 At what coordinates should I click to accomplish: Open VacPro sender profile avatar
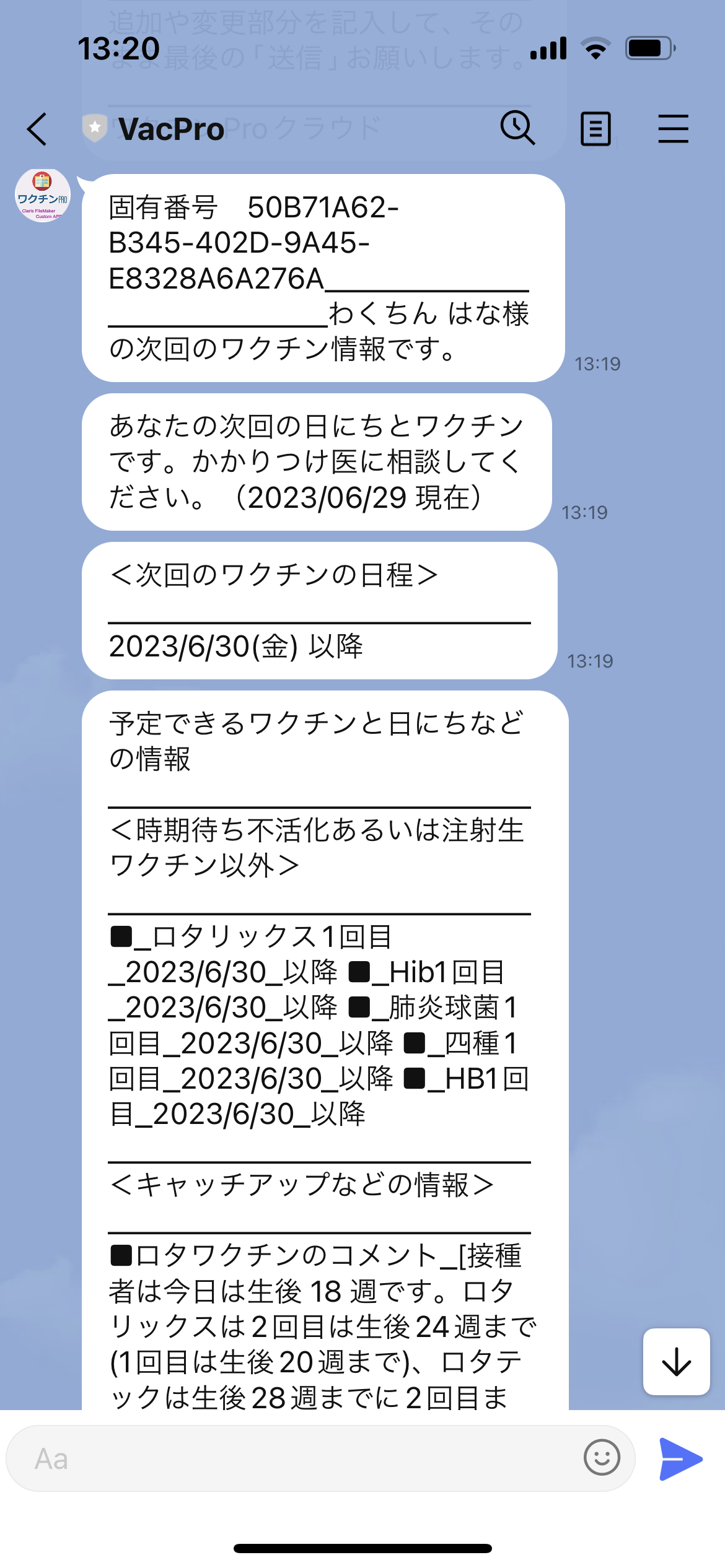[x=42, y=195]
